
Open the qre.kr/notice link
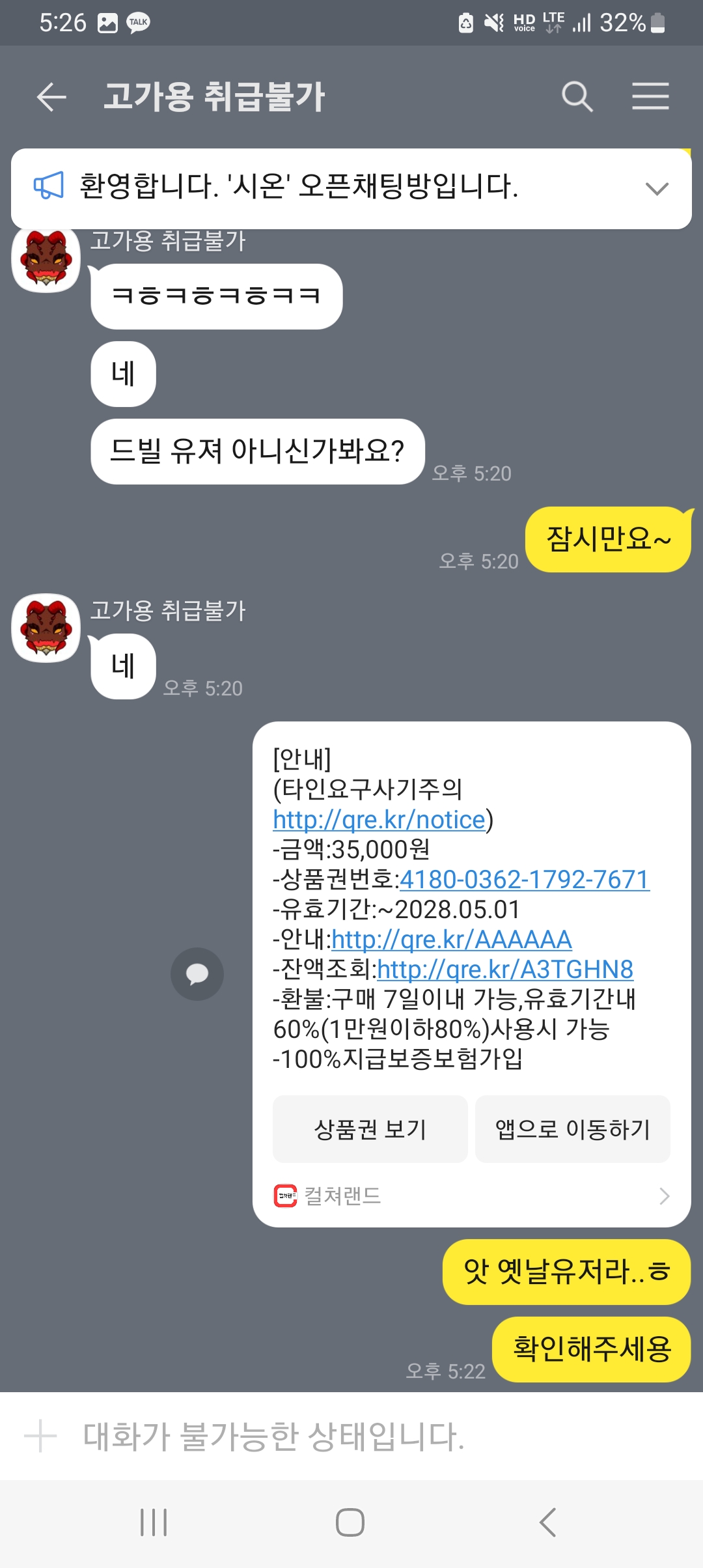coord(379,820)
